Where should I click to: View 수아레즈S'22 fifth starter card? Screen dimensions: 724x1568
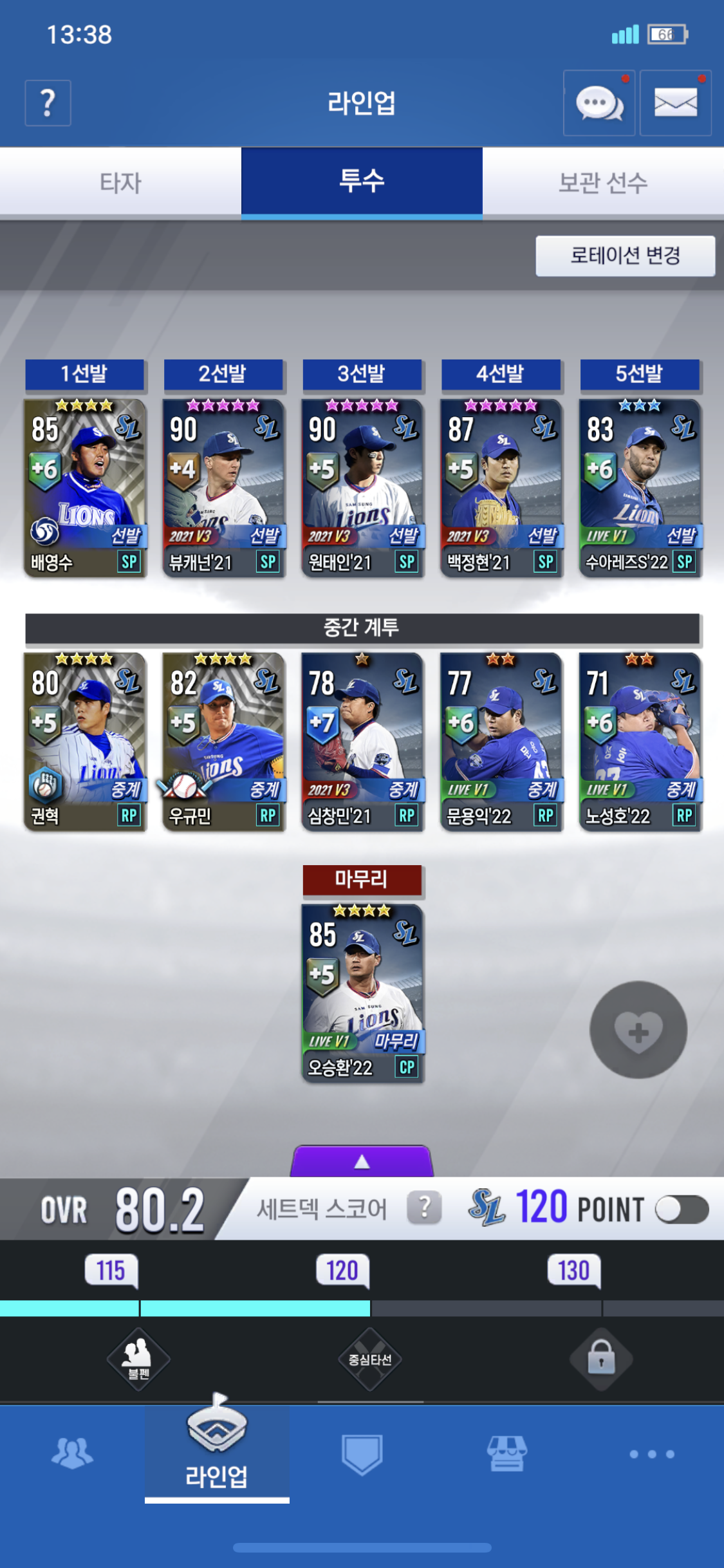(x=640, y=487)
